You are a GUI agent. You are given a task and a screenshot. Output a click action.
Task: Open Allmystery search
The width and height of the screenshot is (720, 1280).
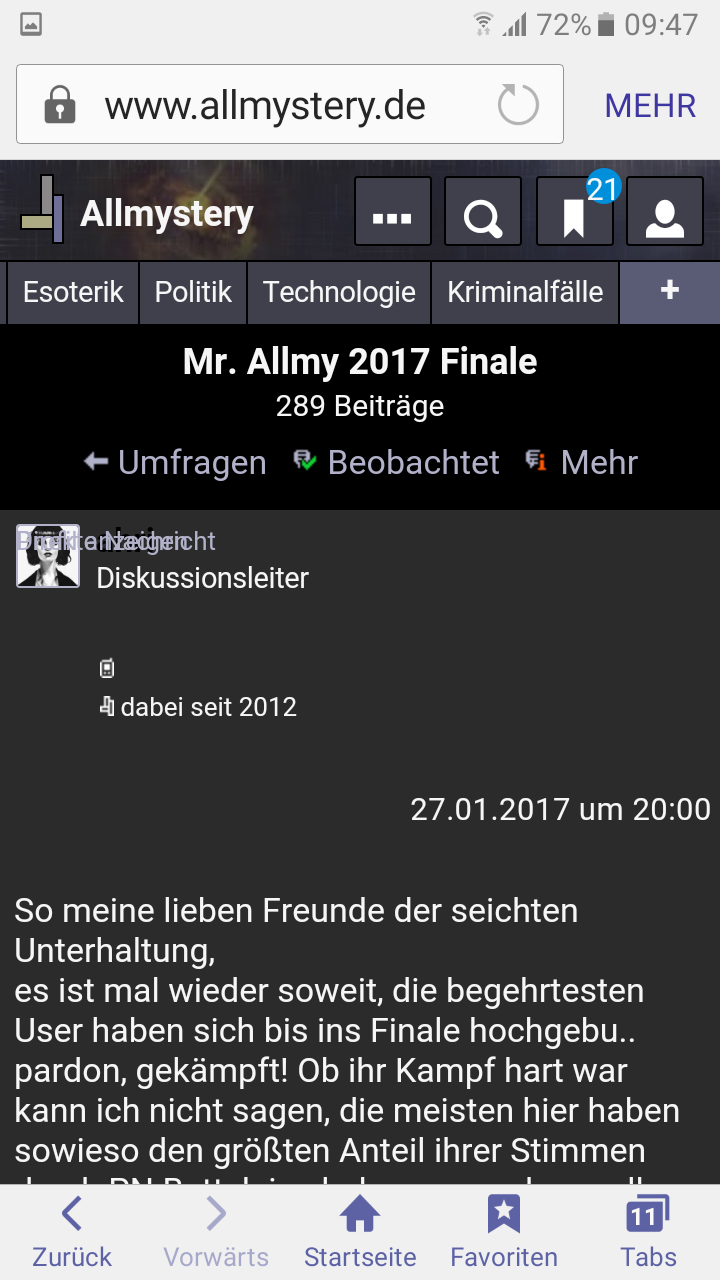pos(483,212)
